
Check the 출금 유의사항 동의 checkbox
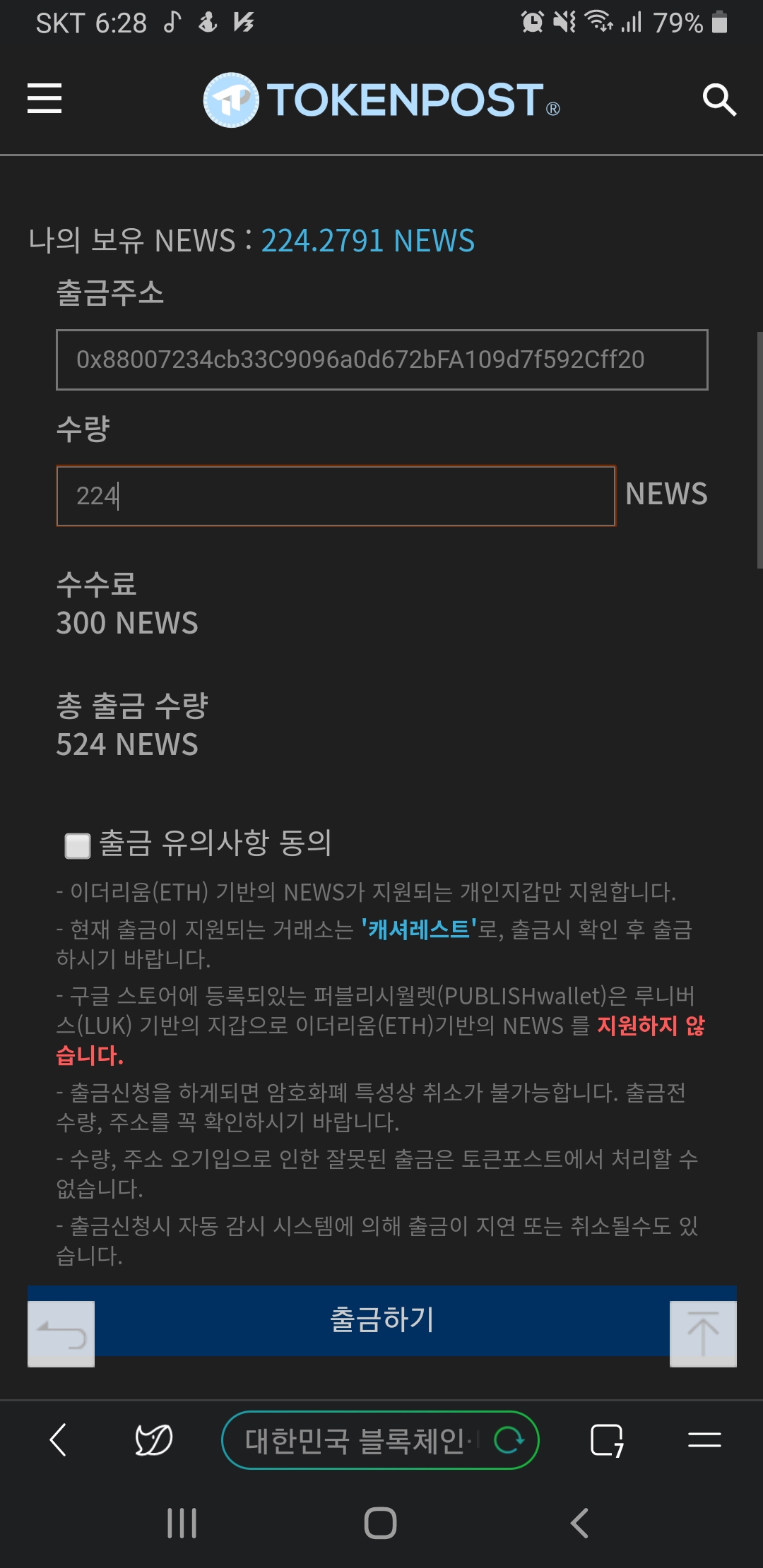(x=78, y=845)
